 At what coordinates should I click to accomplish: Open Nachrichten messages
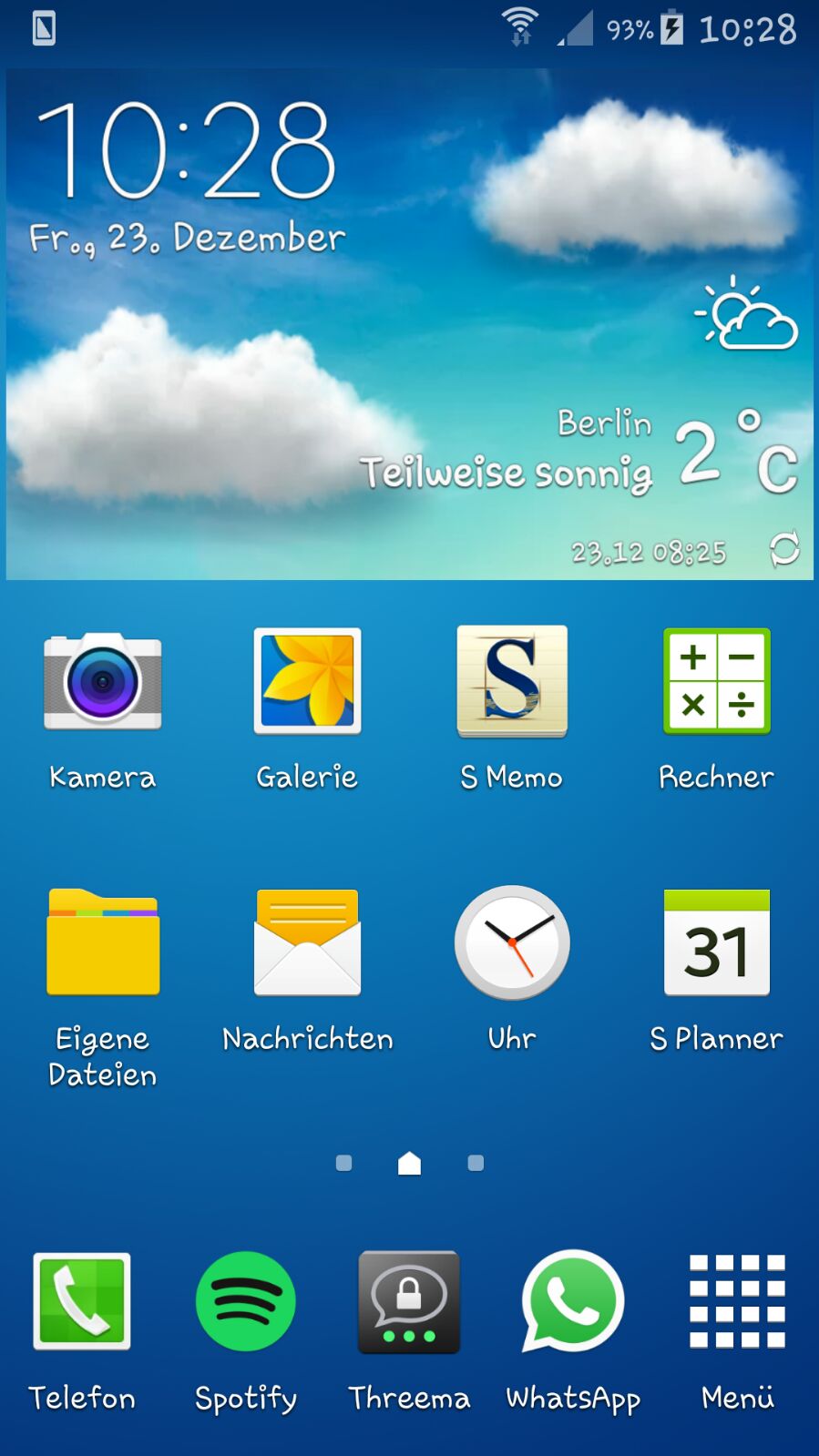(x=307, y=942)
